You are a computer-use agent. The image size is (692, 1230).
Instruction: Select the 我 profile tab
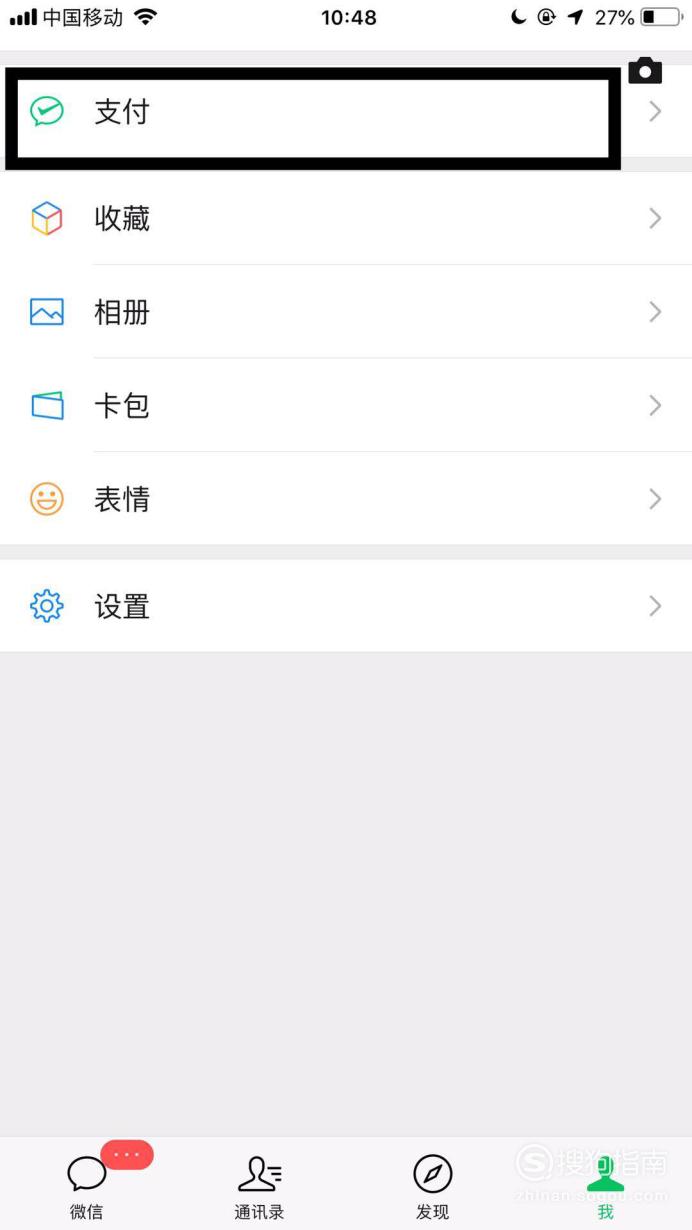[x=605, y=1185]
